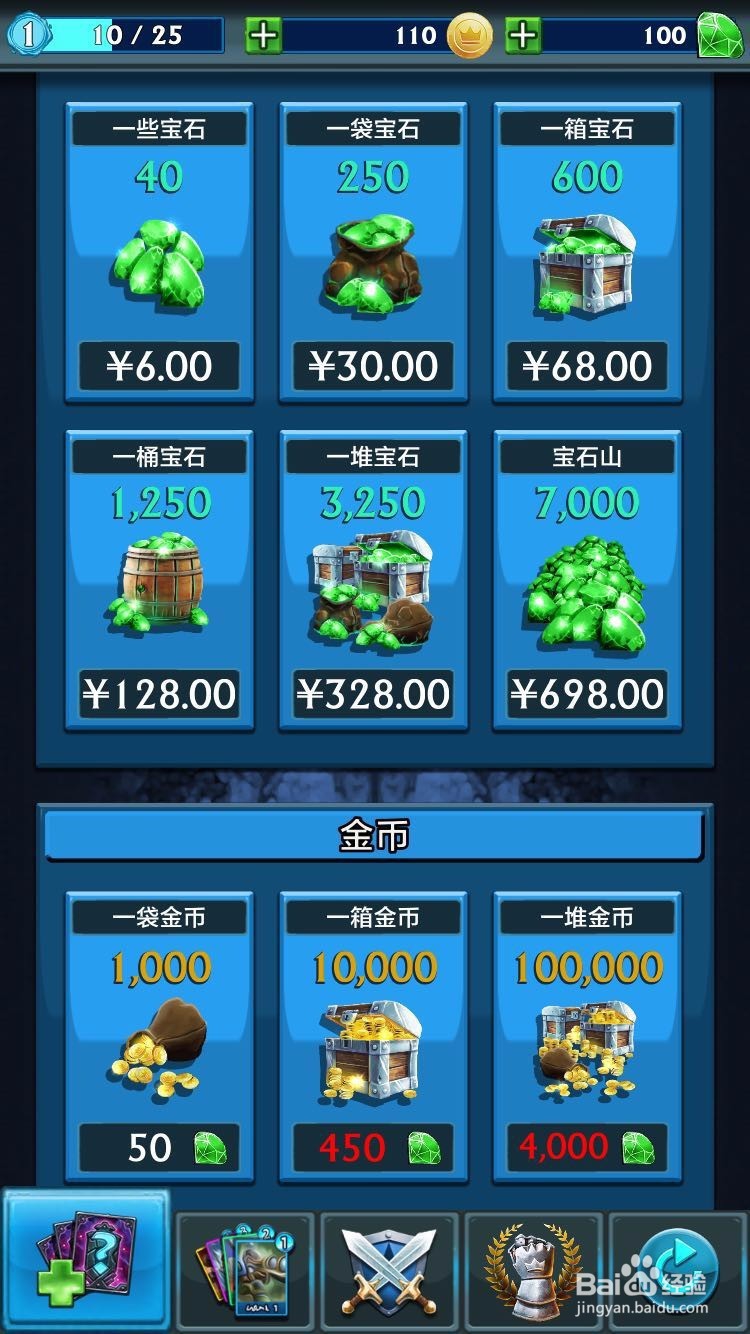The height and width of the screenshot is (1334, 750).
Task: Buy 一箱金币 for 450 gems
Action: [x=374, y=1147]
